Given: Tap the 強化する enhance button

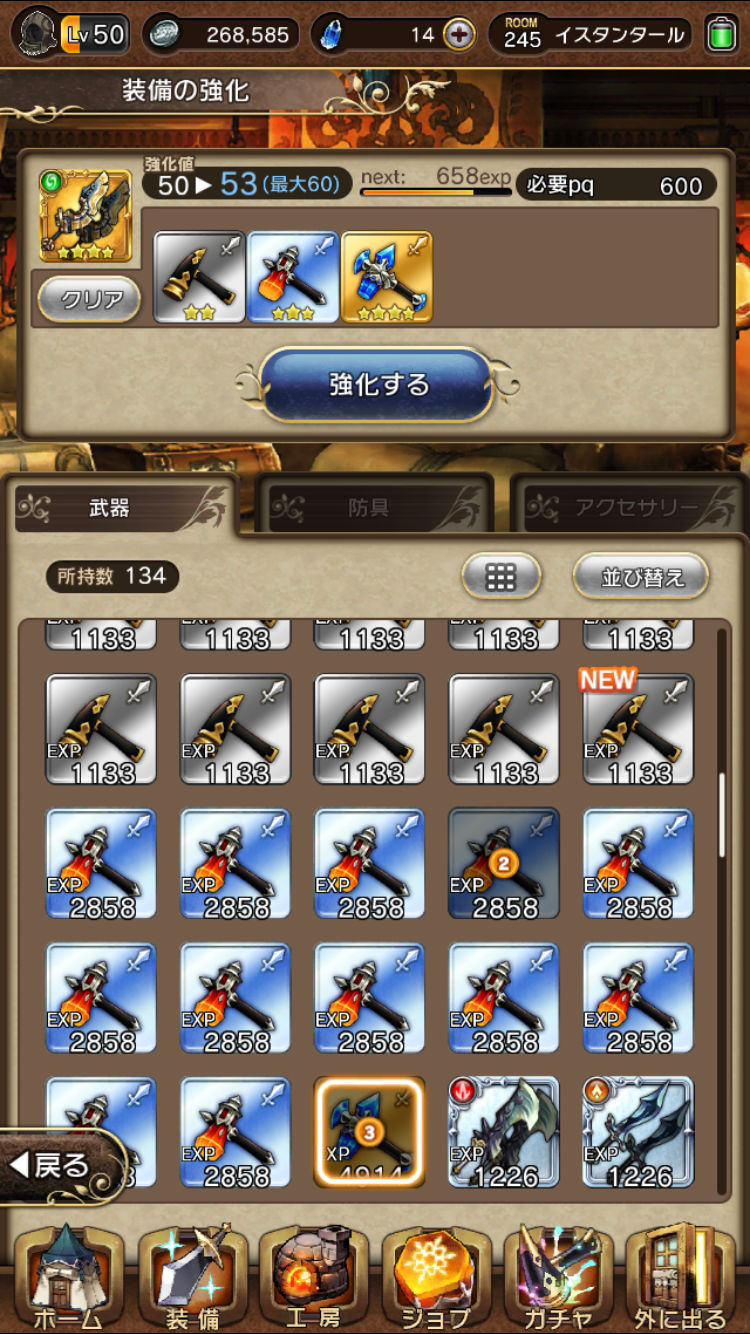Looking at the screenshot, I should click(378, 385).
